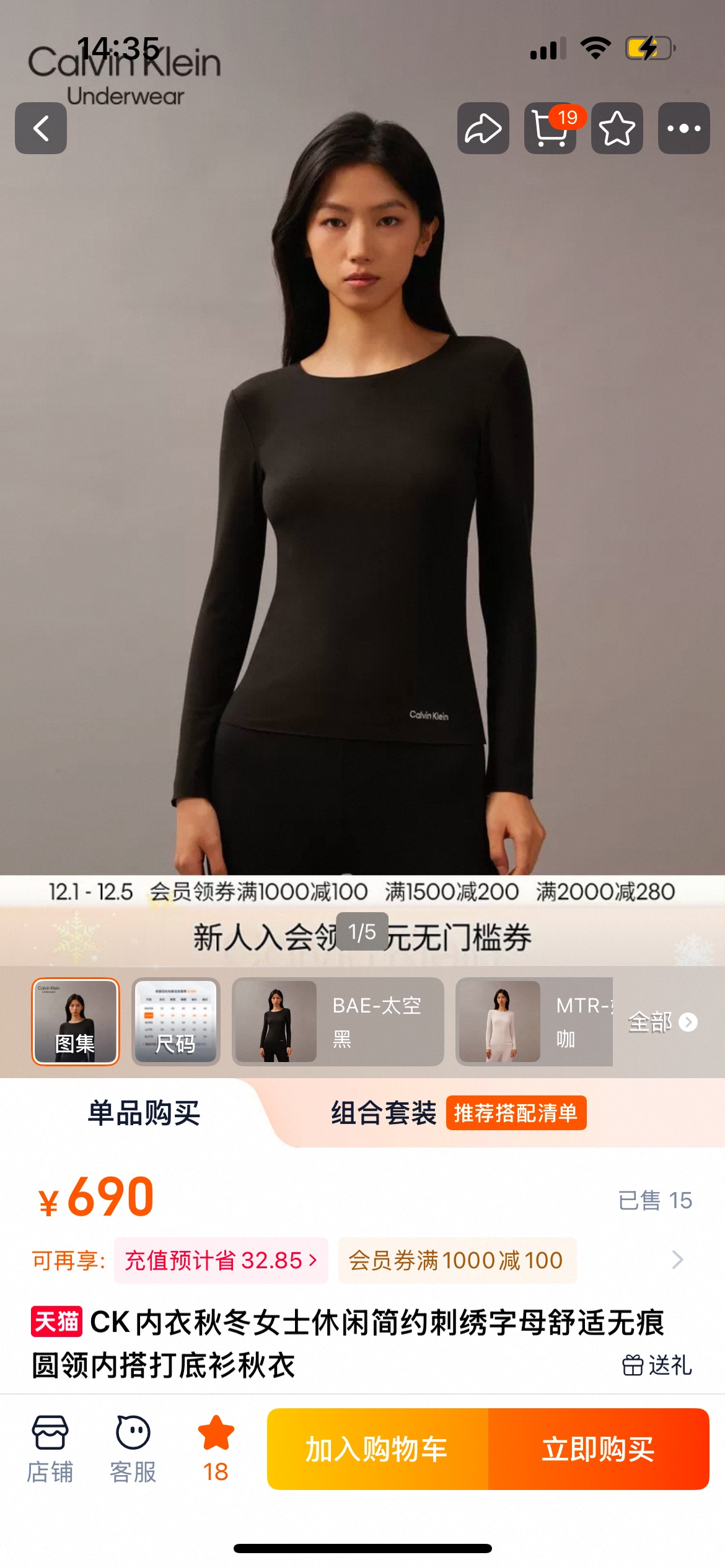Select the 图集 gallery thumbnail
This screenshot has width=725, height=1568.
click(76, 1021)
